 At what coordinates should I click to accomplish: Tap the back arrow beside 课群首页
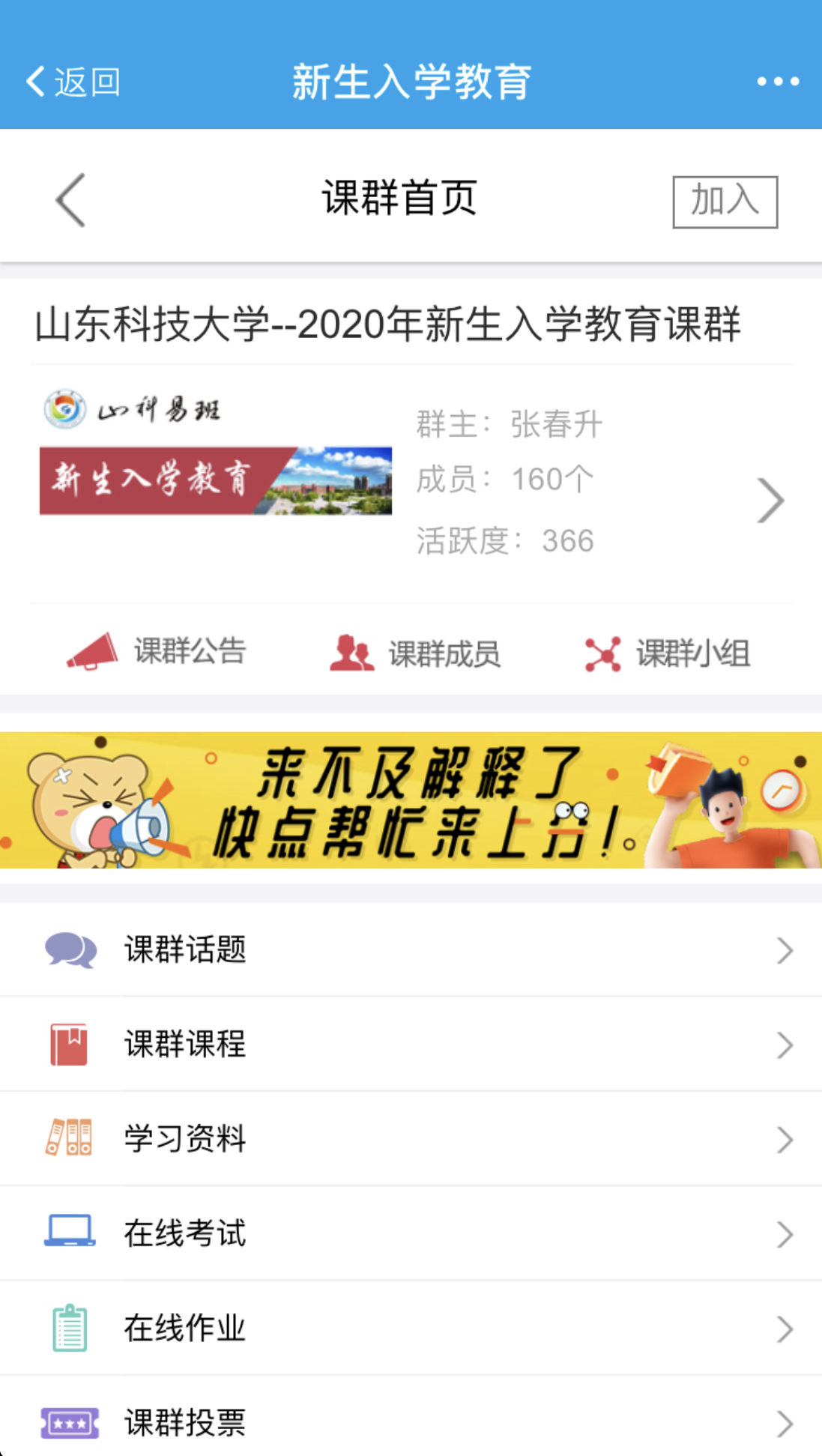coord(70,200)
